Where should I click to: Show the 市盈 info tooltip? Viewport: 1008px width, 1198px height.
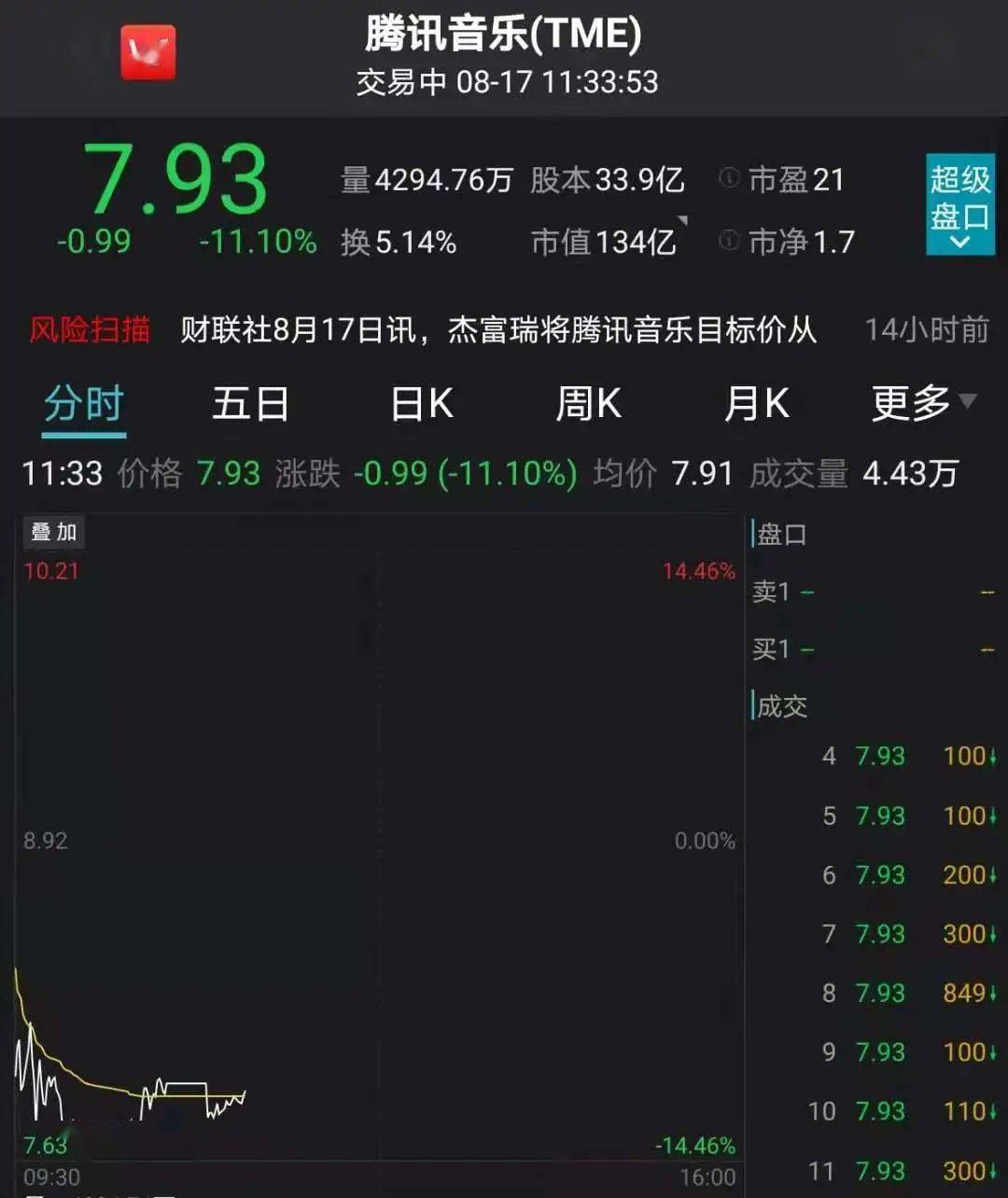point(729,178)
